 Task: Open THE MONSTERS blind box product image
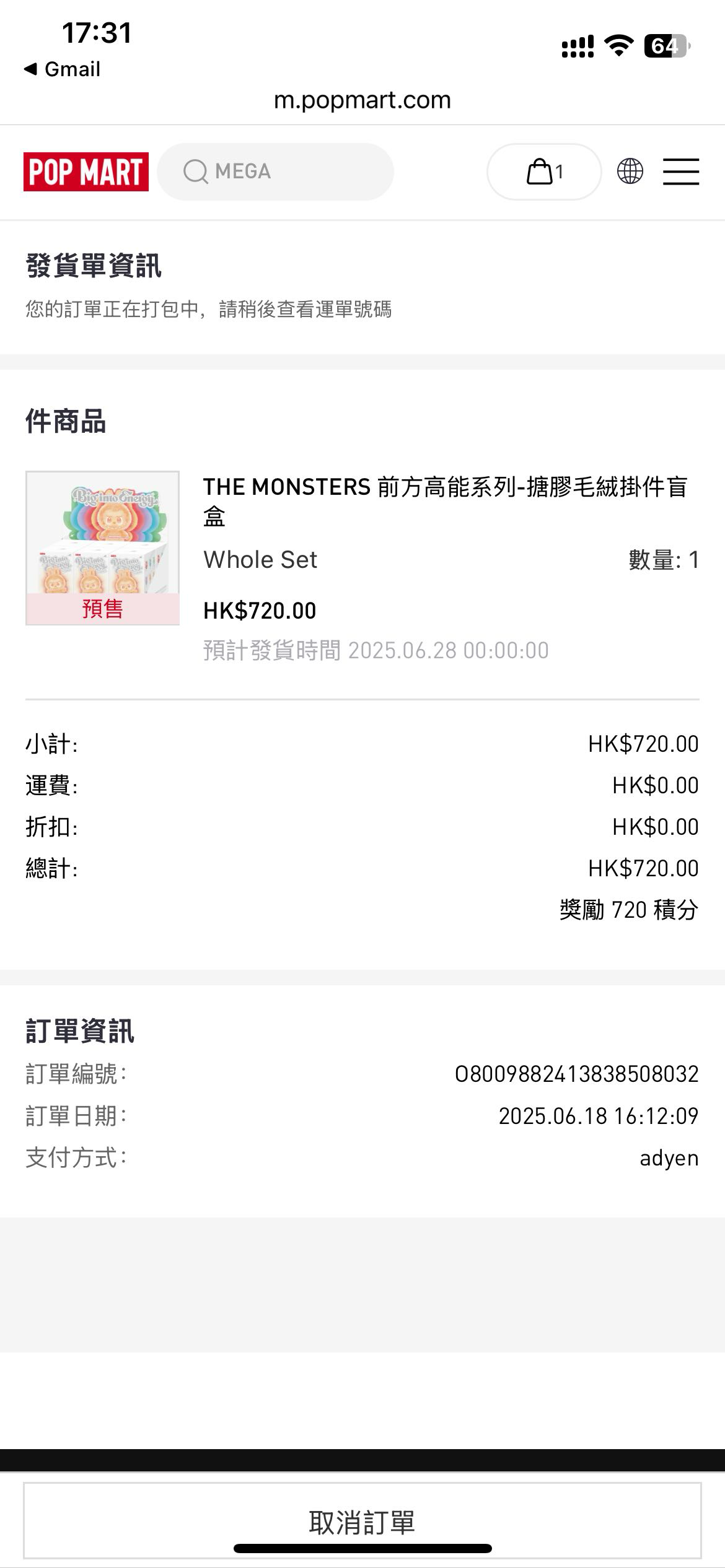[102, 547]
